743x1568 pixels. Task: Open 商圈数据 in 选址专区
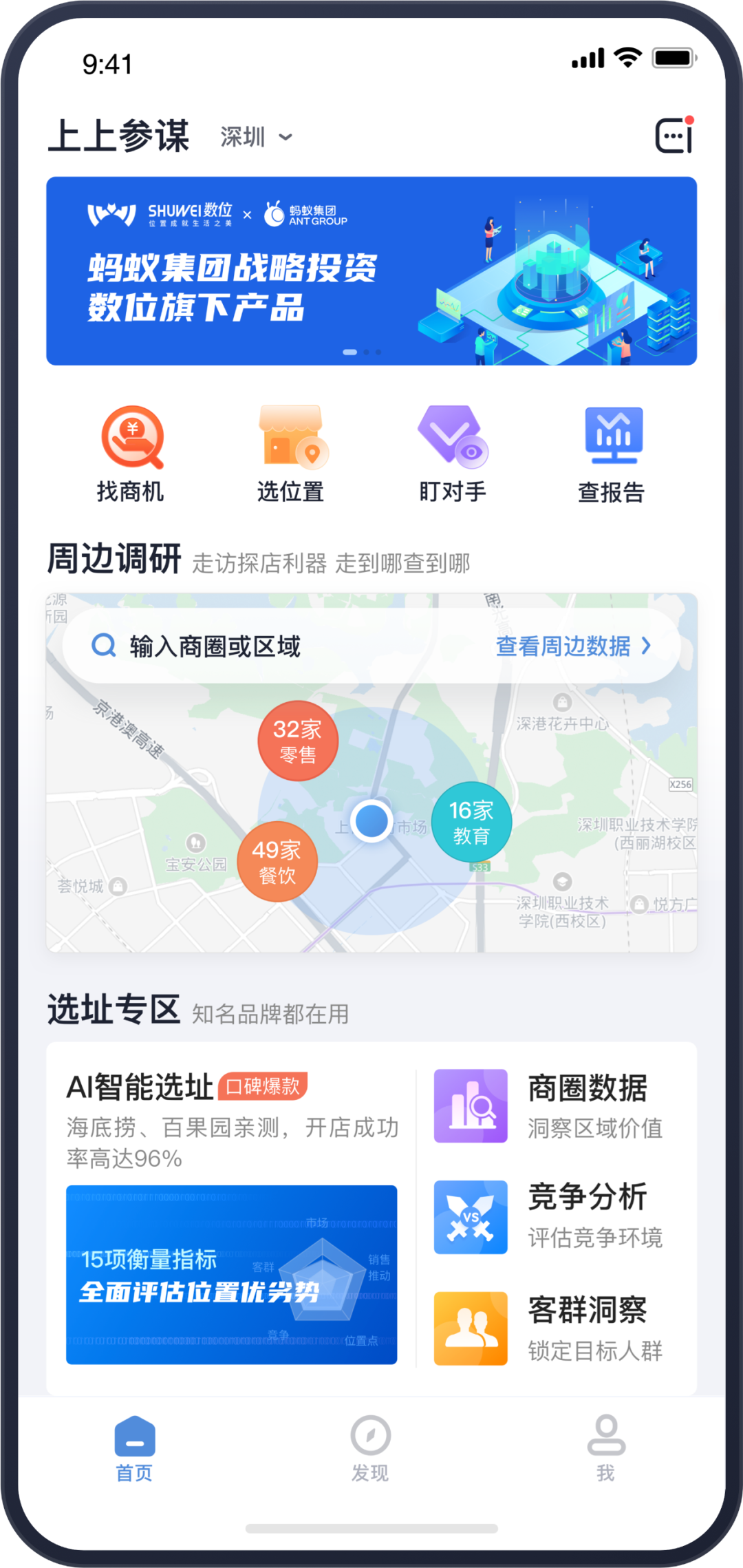tap(550, 1106)
